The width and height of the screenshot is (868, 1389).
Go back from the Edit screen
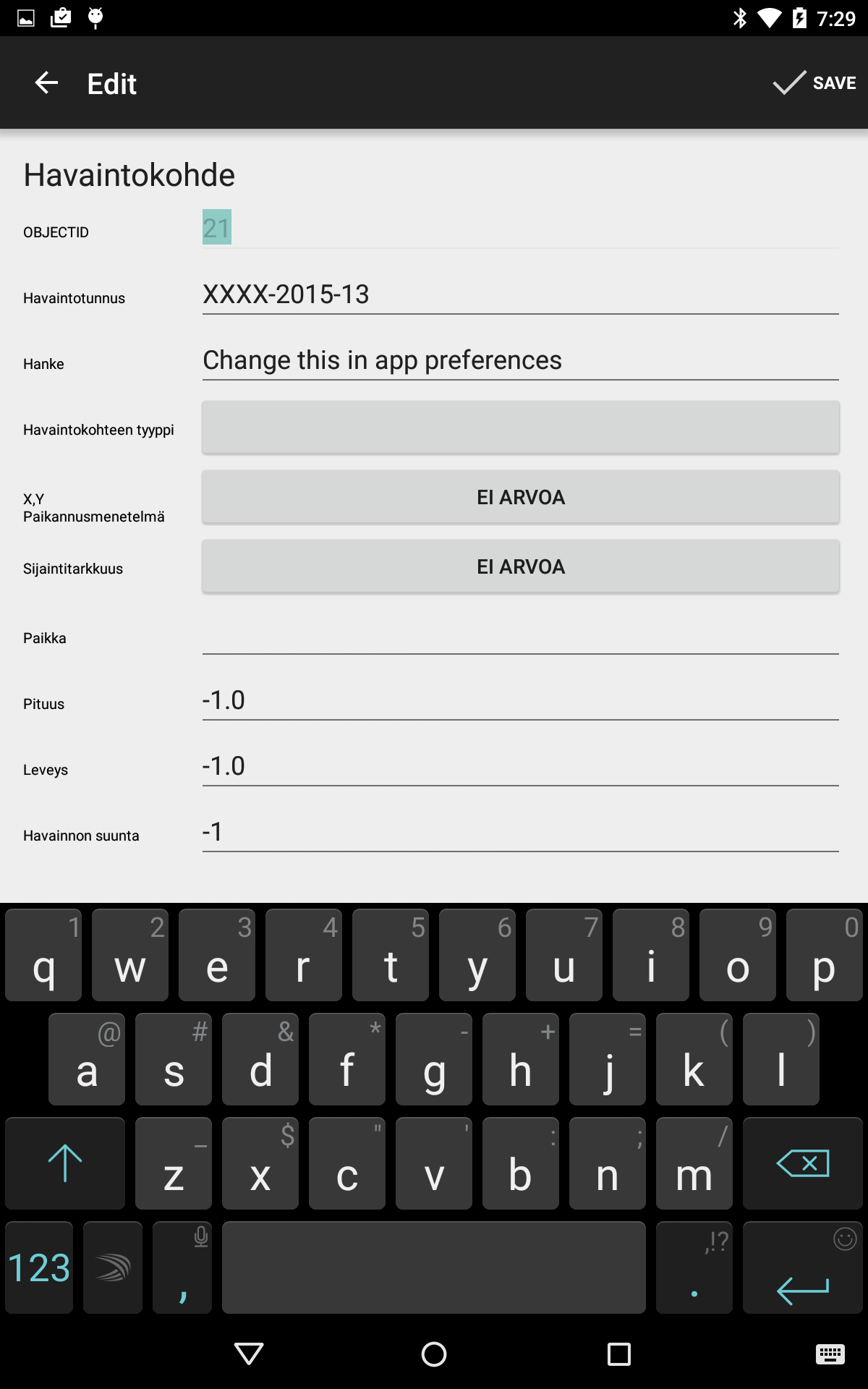[47, 83]
